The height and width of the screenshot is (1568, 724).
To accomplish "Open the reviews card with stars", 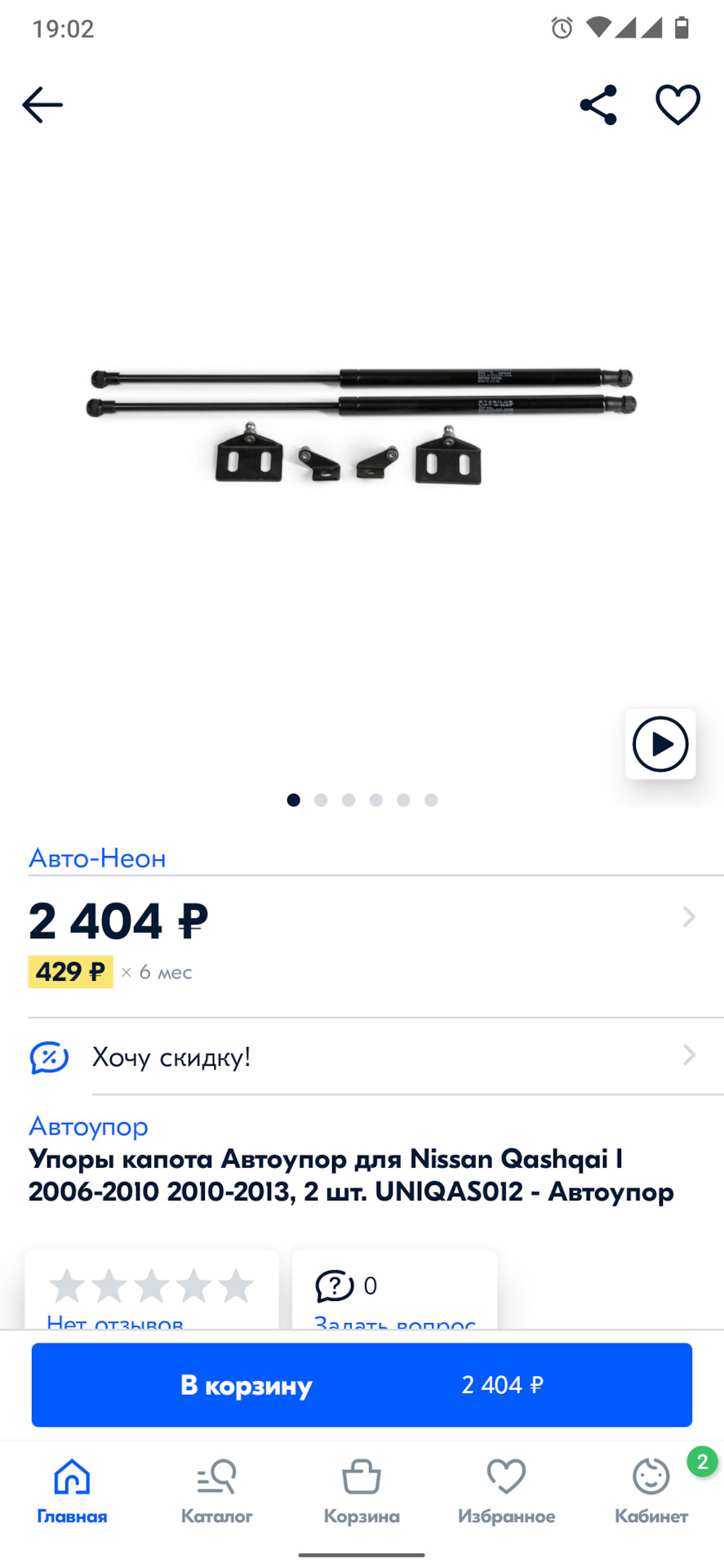I will 152,1290.
